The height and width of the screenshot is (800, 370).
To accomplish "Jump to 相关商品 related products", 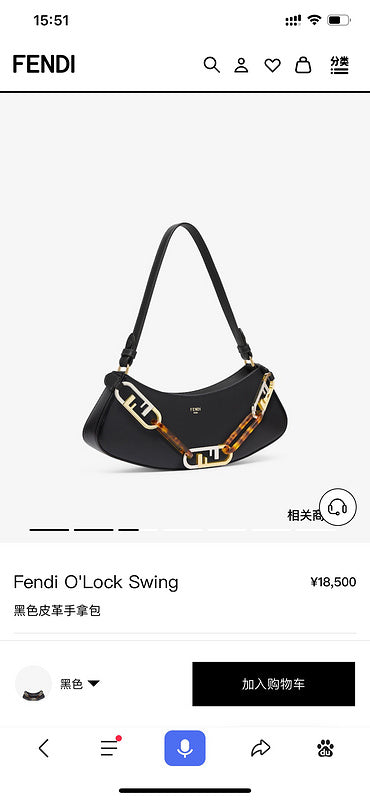I will [305, 515].
